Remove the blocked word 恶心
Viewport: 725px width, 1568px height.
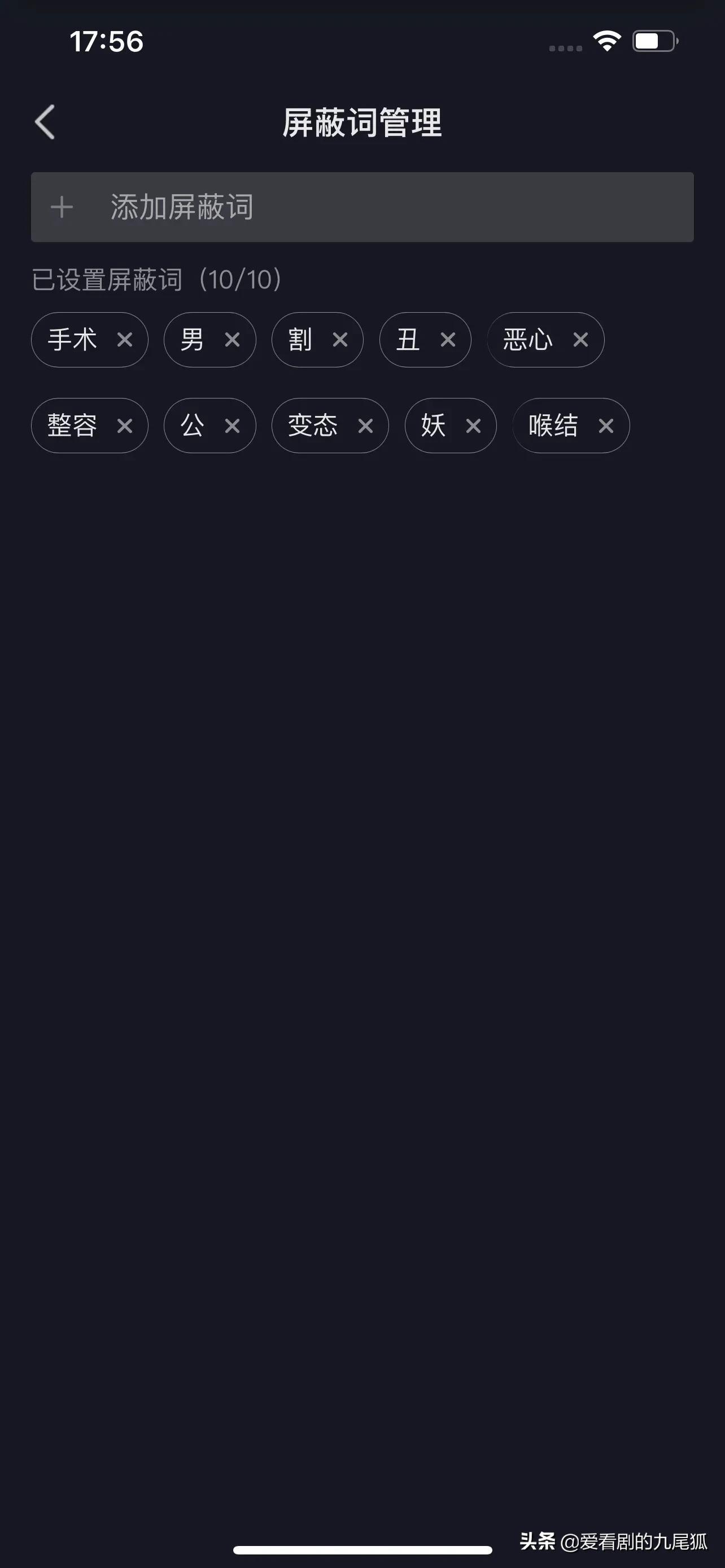[x=580, y=340]
